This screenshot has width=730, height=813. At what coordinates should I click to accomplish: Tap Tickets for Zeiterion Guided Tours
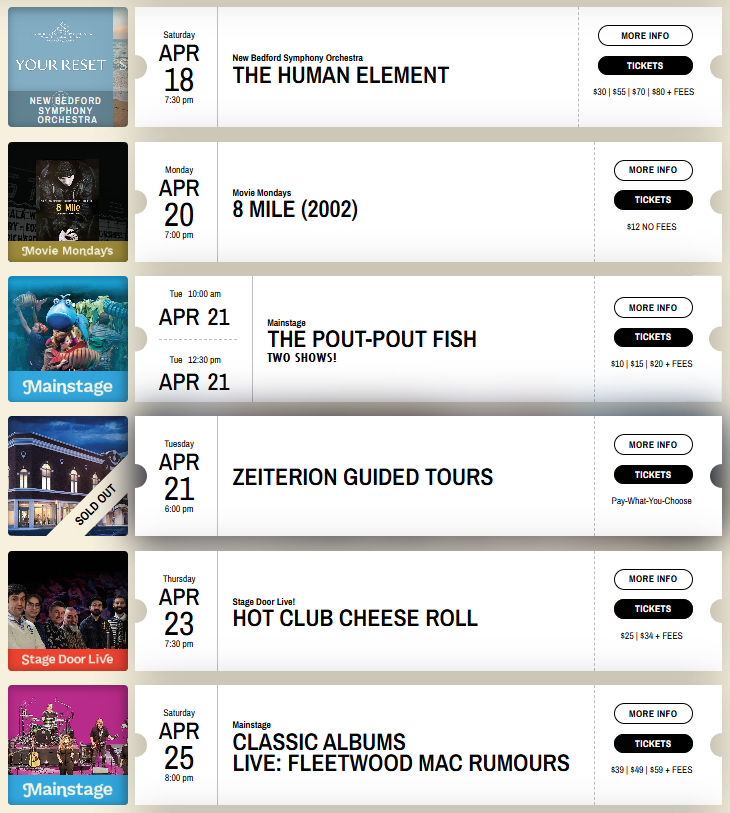tap(653, 475)
